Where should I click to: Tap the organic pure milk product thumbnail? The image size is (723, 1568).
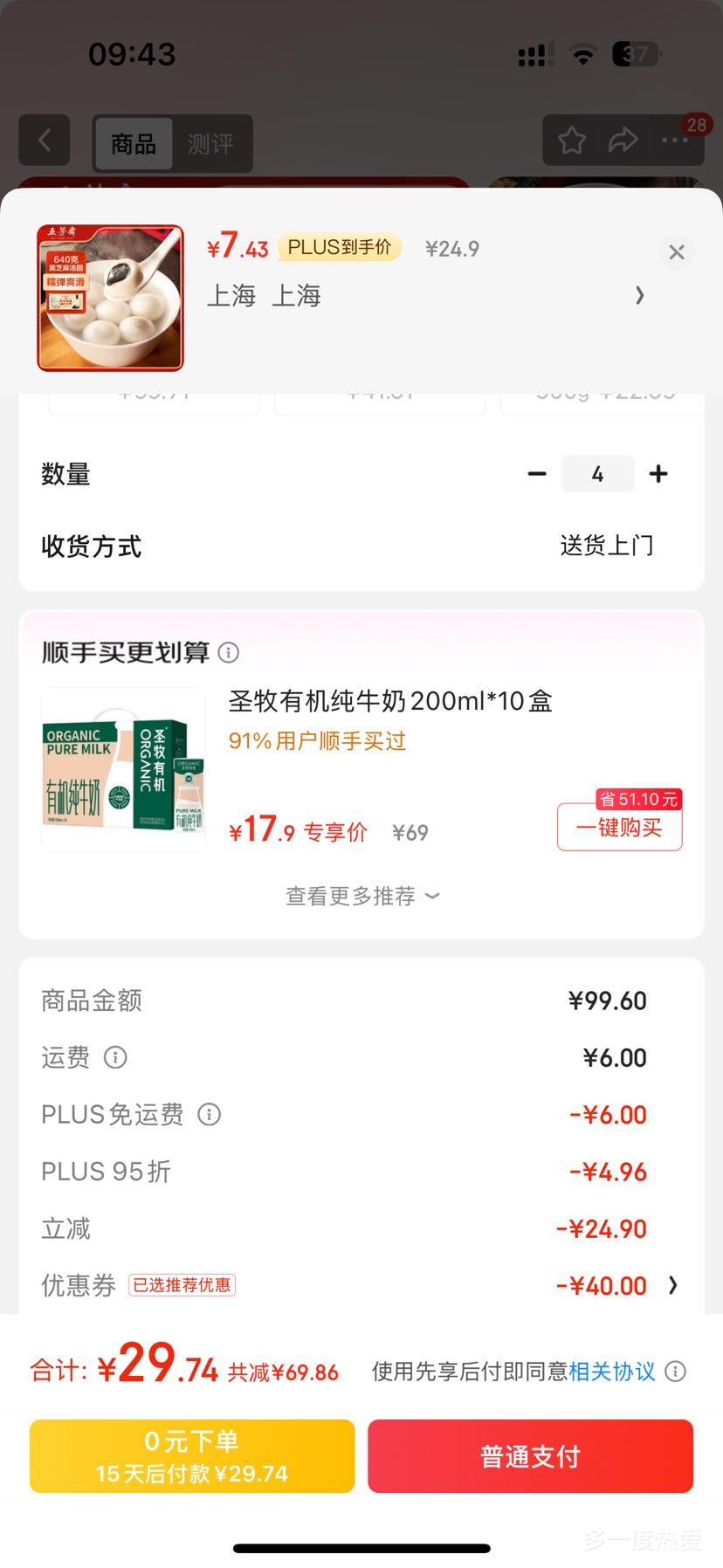coord(122,767)
